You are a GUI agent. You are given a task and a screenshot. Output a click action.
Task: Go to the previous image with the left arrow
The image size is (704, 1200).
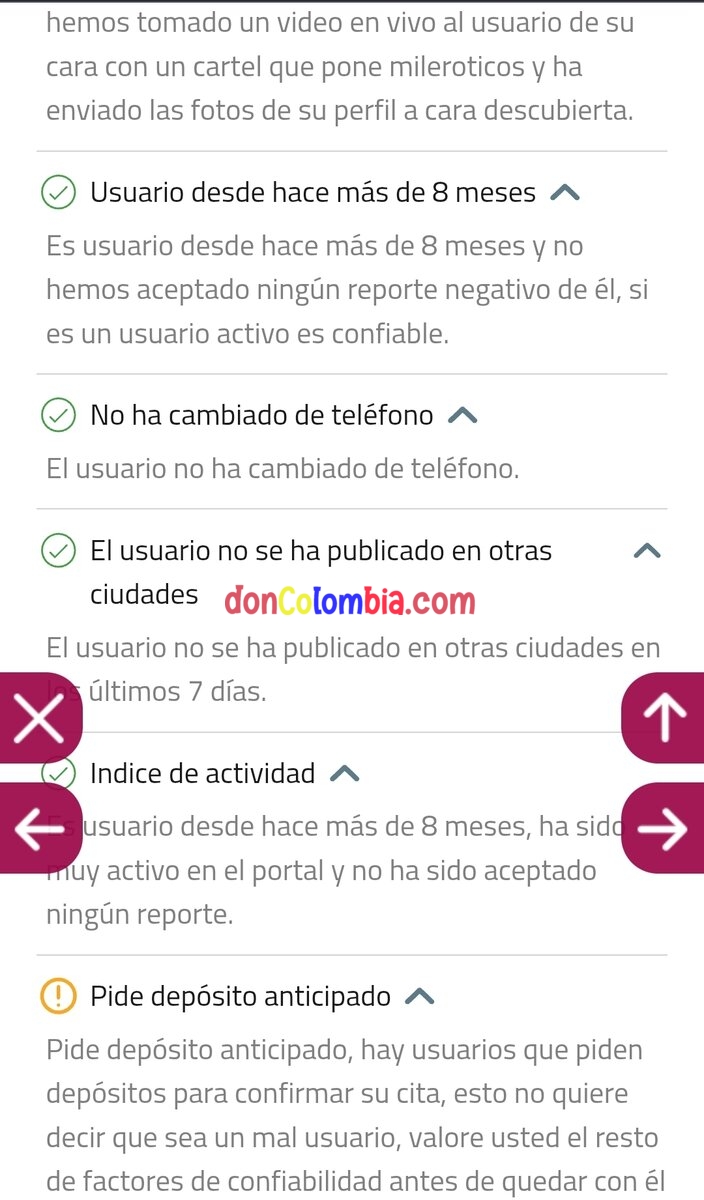[x=40, y=827]
